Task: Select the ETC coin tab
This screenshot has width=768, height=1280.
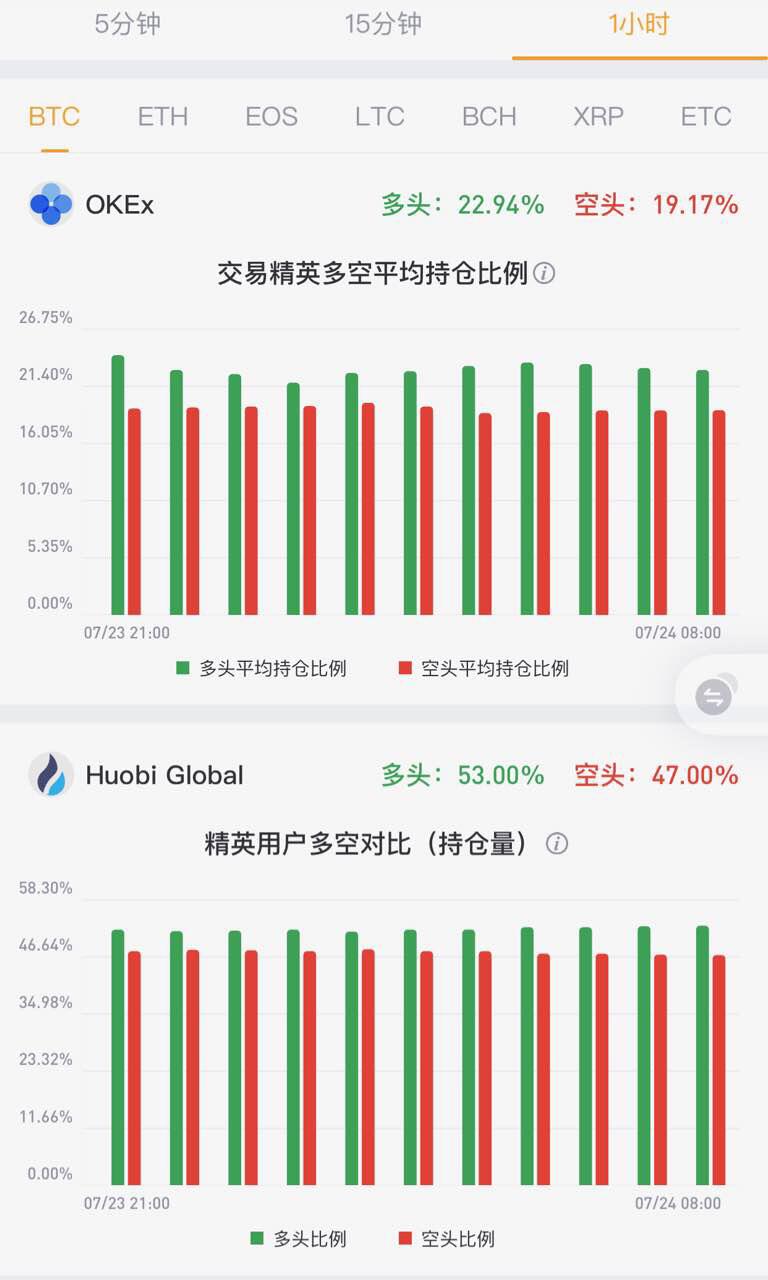Action: click(x=706, y=117)
